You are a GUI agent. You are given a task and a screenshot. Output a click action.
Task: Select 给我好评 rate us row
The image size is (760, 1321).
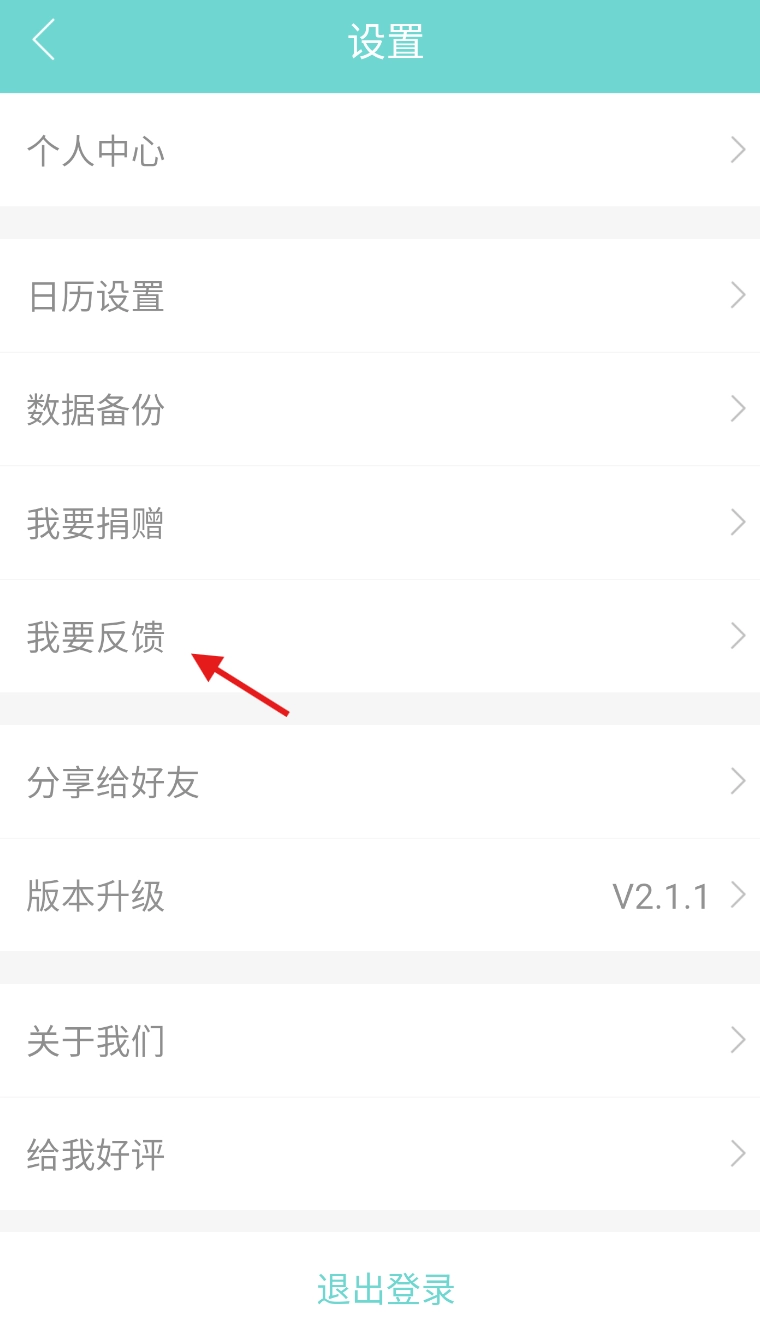[380, 1154]
